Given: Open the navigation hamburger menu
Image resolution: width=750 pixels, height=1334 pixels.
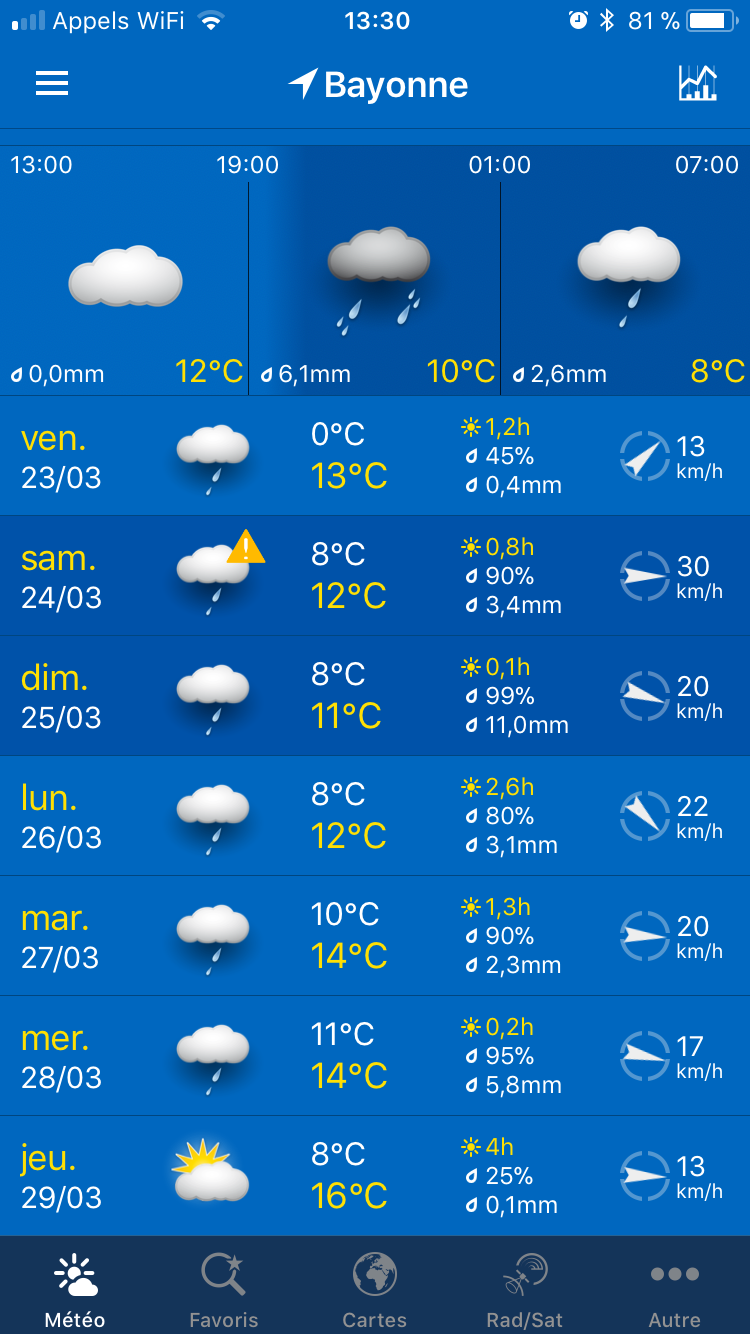Looking at the screenshot, I should coord(51,84).
